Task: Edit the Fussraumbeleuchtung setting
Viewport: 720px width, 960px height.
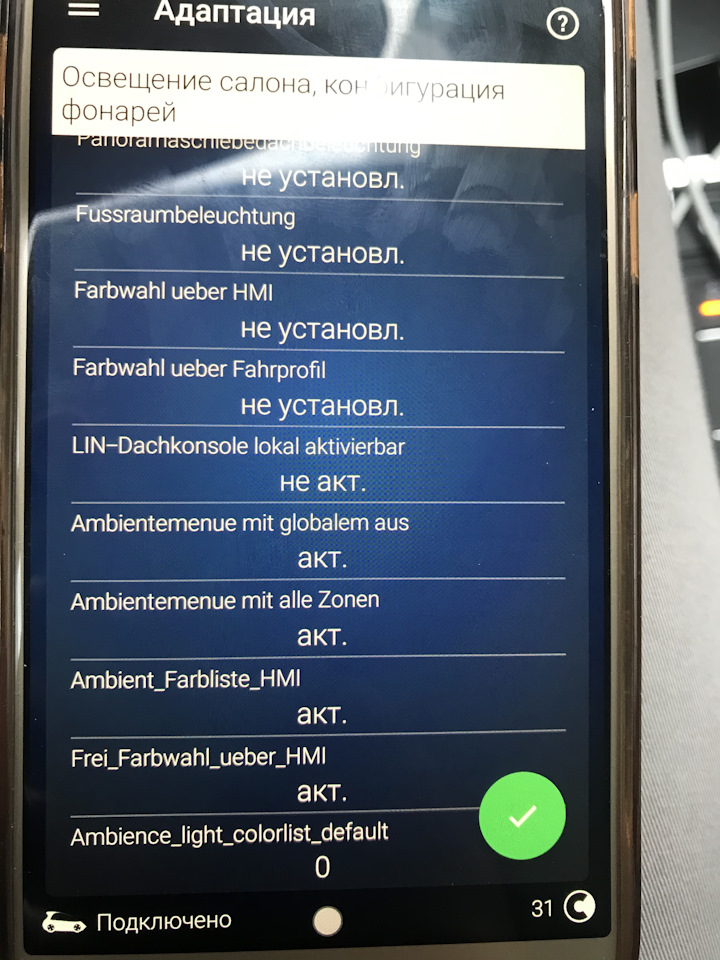Action: pyautogui.click(x=320, y=252)
